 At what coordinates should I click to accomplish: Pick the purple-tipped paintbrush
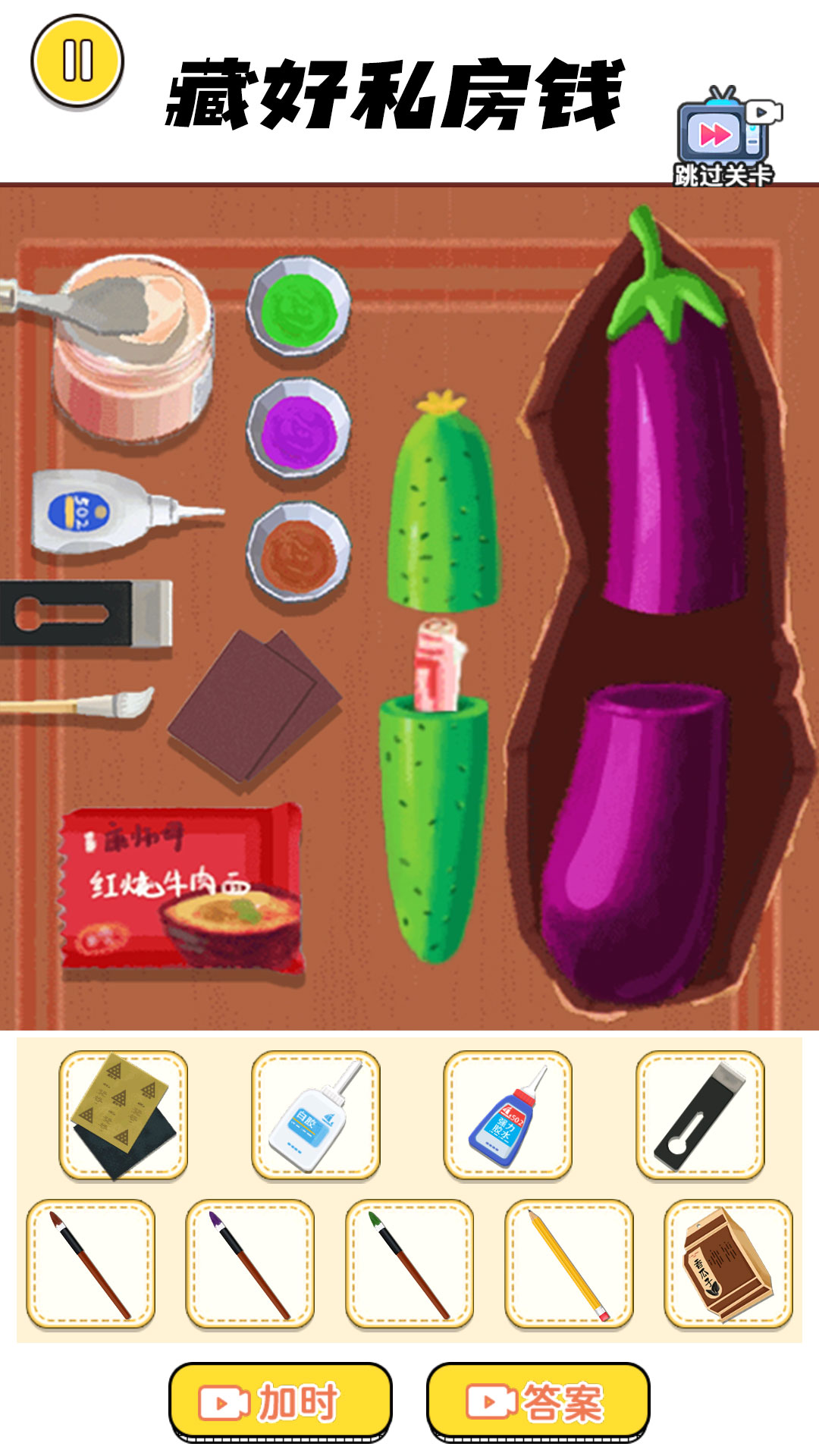click(x=249, y=1263)
